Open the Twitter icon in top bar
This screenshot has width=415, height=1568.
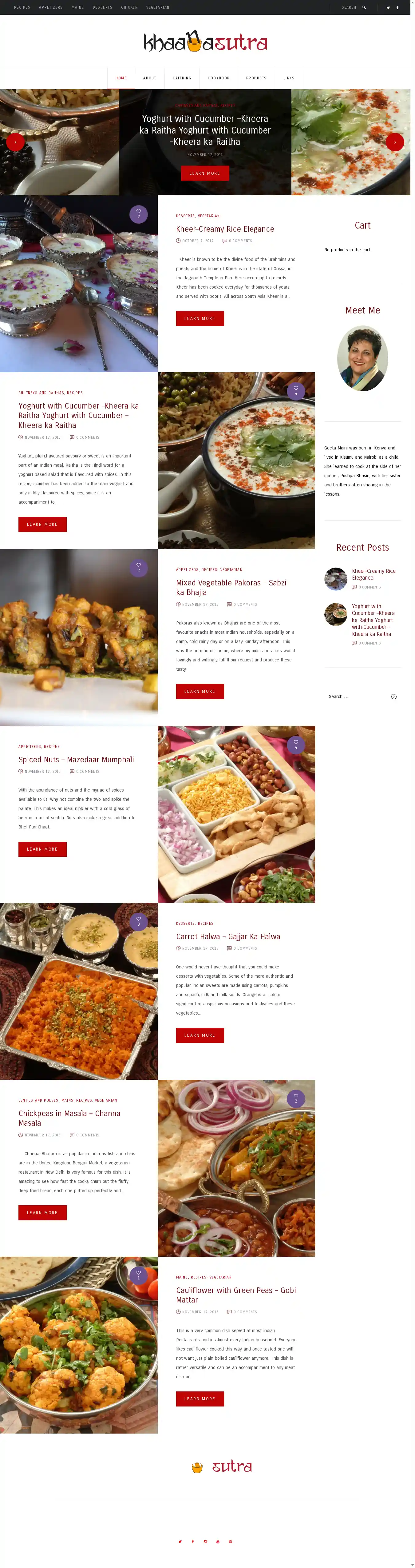pos(388,7)
